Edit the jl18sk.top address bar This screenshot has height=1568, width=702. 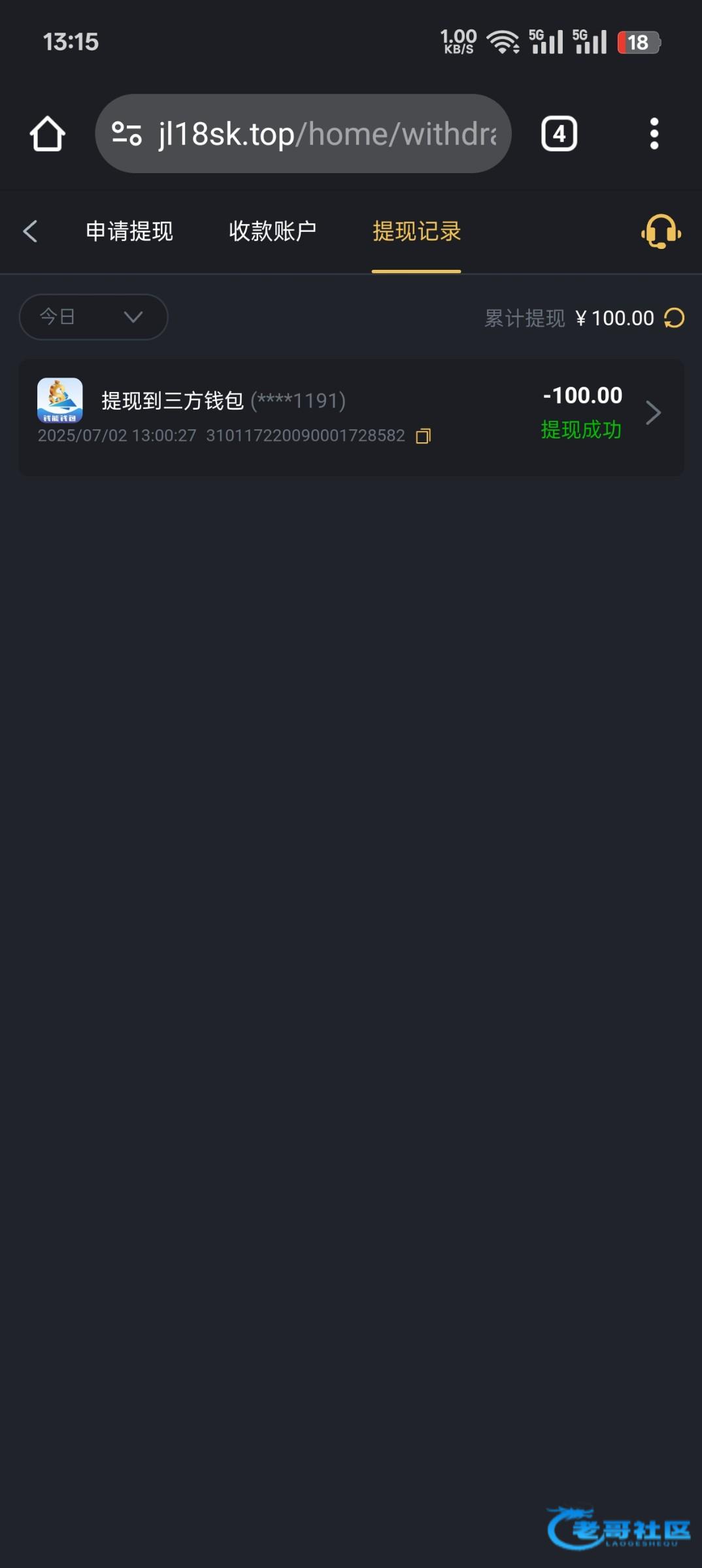(303, 134)
